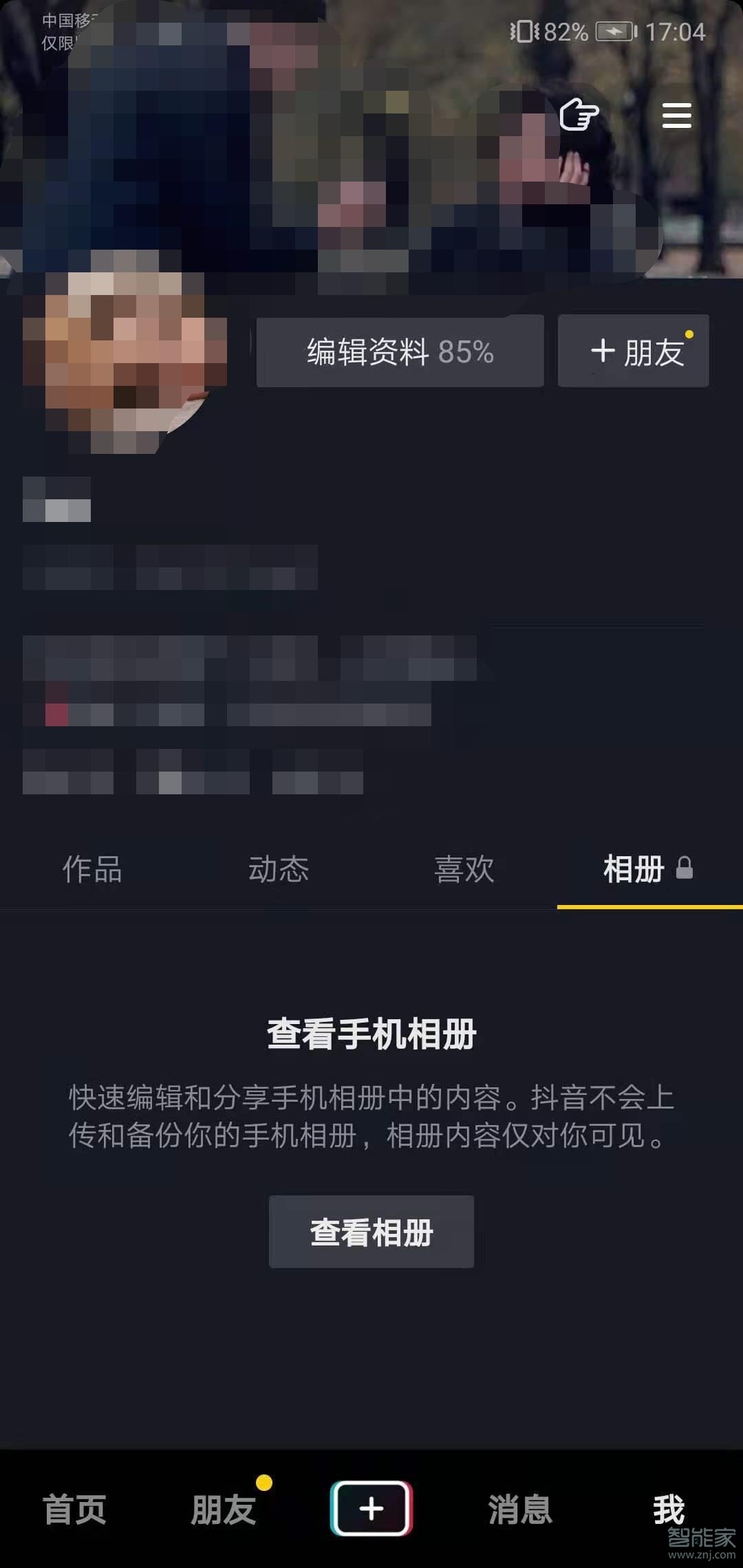
Task: Switch to the 动态 tab
Action: (279, 869)
